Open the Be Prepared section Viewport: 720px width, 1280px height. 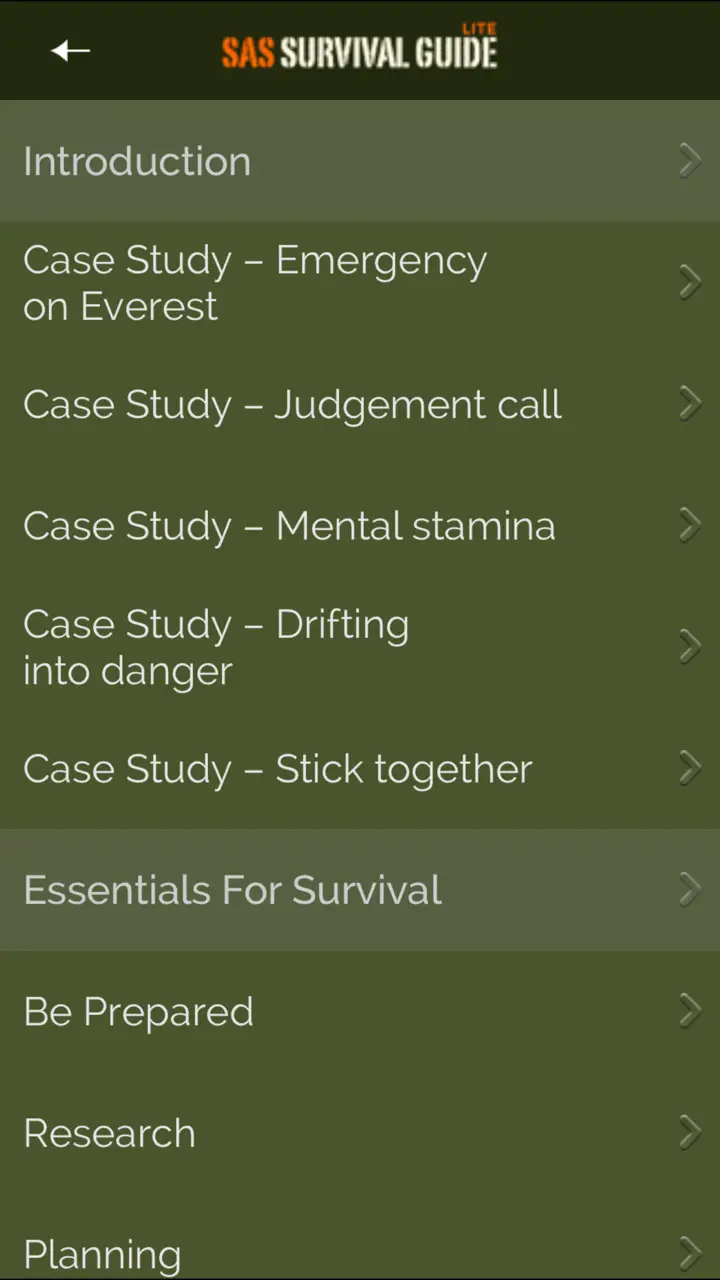[x=138, y=1010]
